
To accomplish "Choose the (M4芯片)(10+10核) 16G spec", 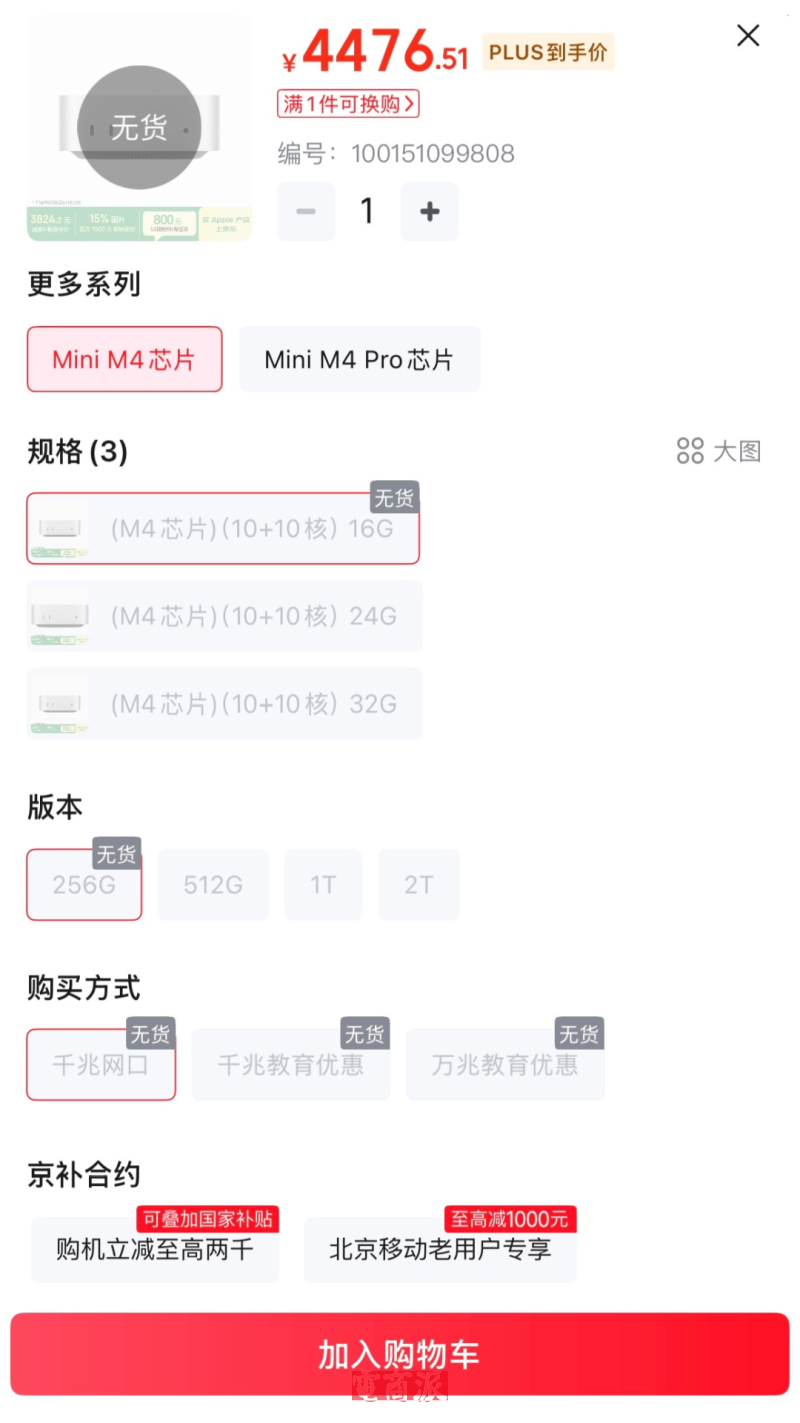I will 222,529.
